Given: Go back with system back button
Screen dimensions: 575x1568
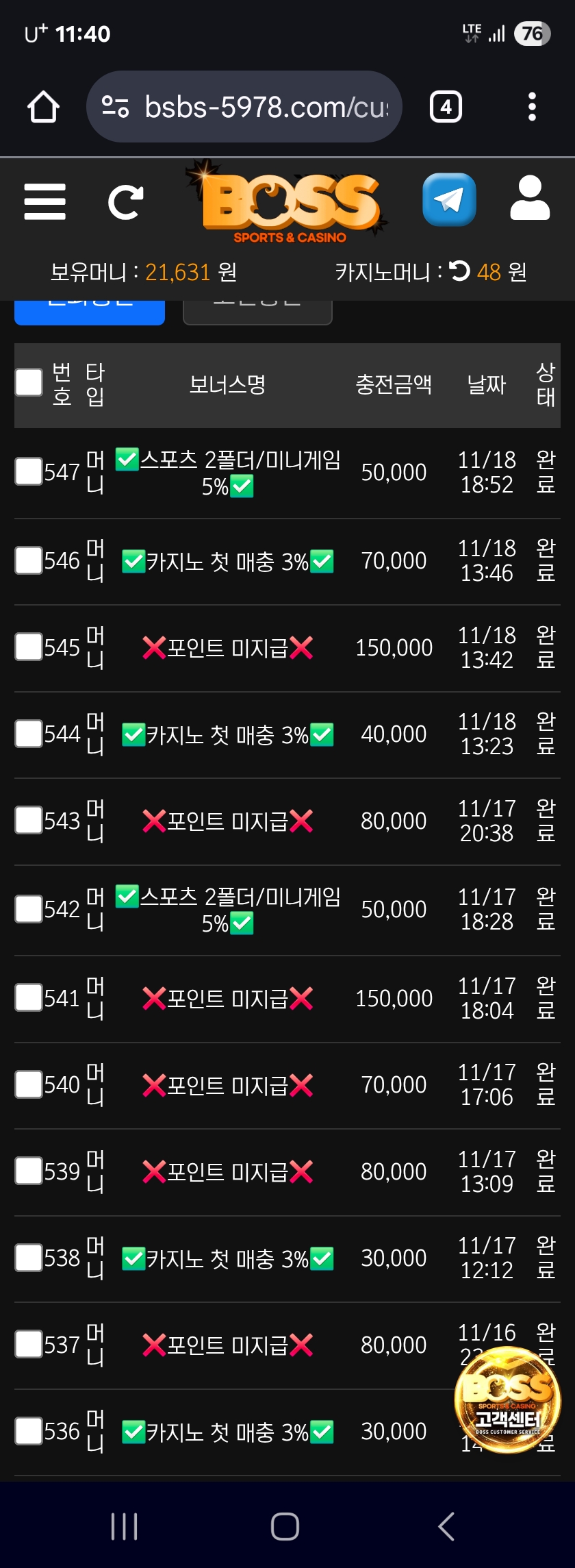Looking at the screenshot, I should 446,1527.
